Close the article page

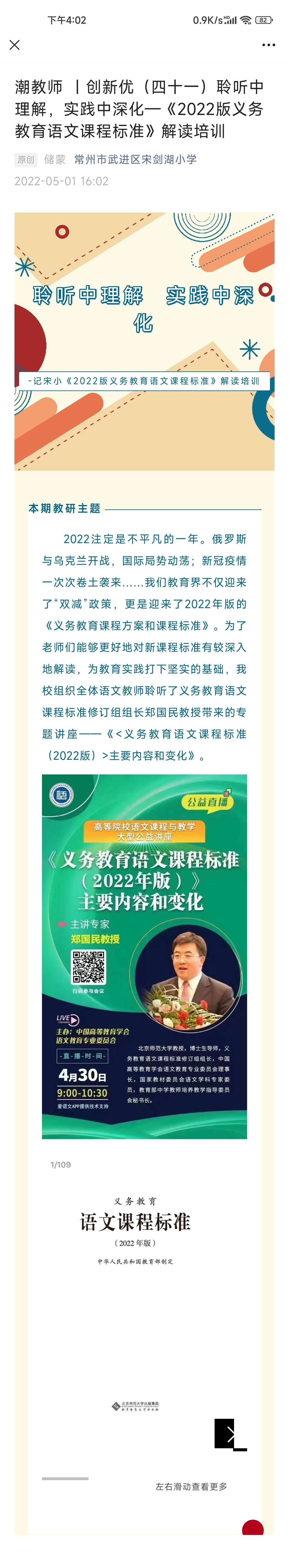click(15, 45)
